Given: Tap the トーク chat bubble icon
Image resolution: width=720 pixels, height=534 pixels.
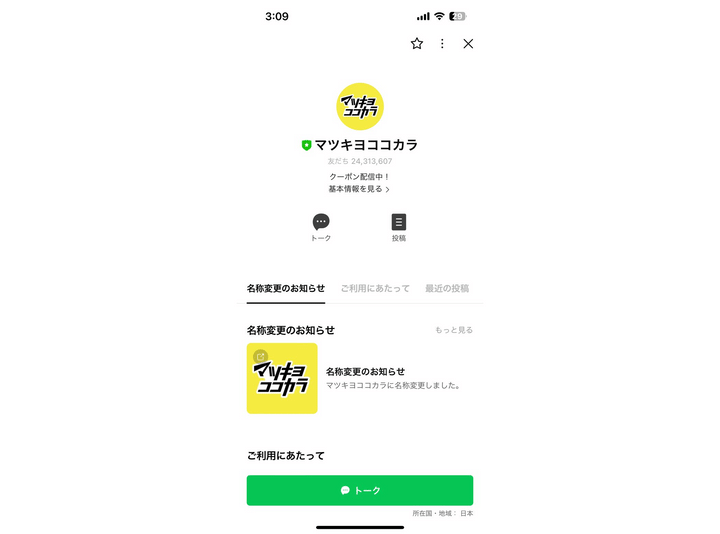Looking at the screenshot, I should pyautogui.click(x=321, y=223).
